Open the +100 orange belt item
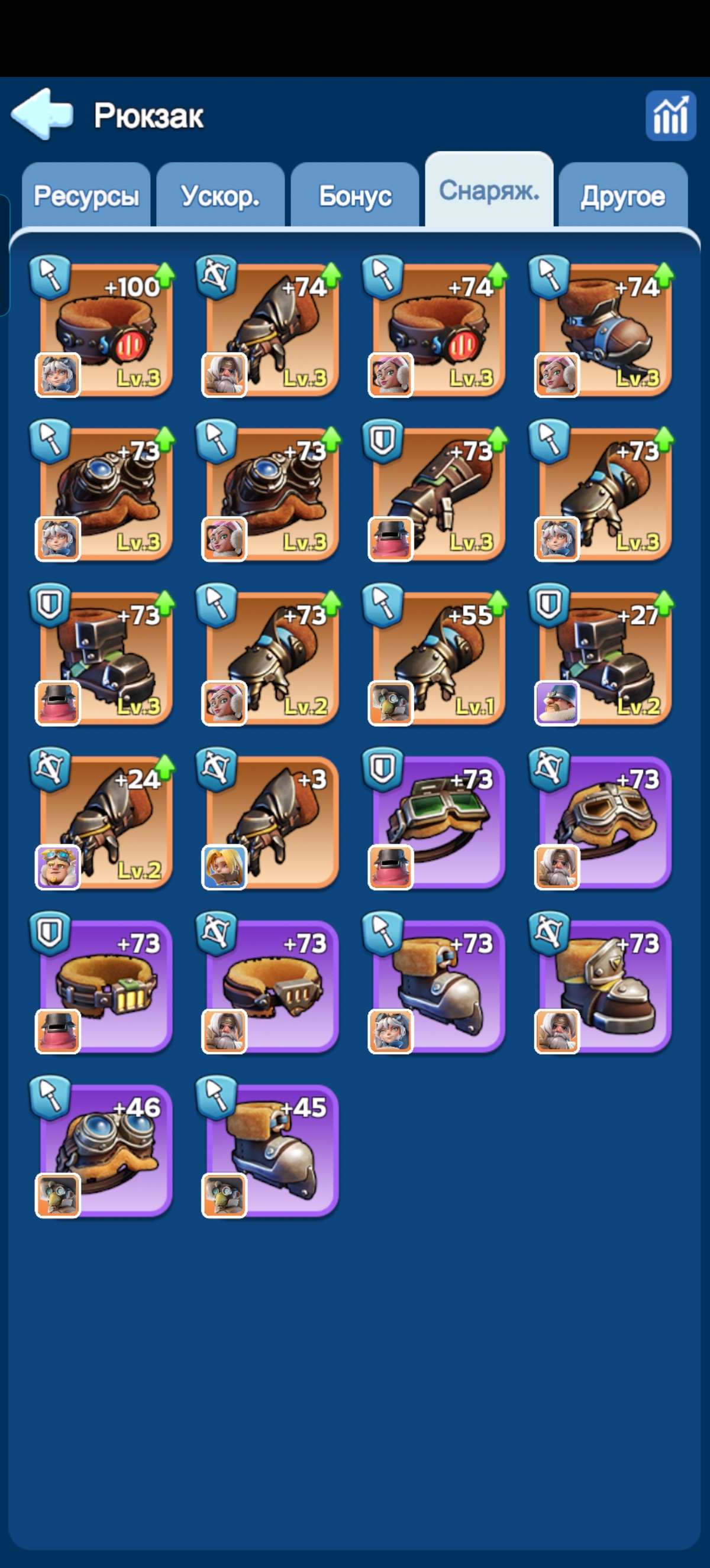The width and height of the screenshot is (710, 1568). click(106, 329)
